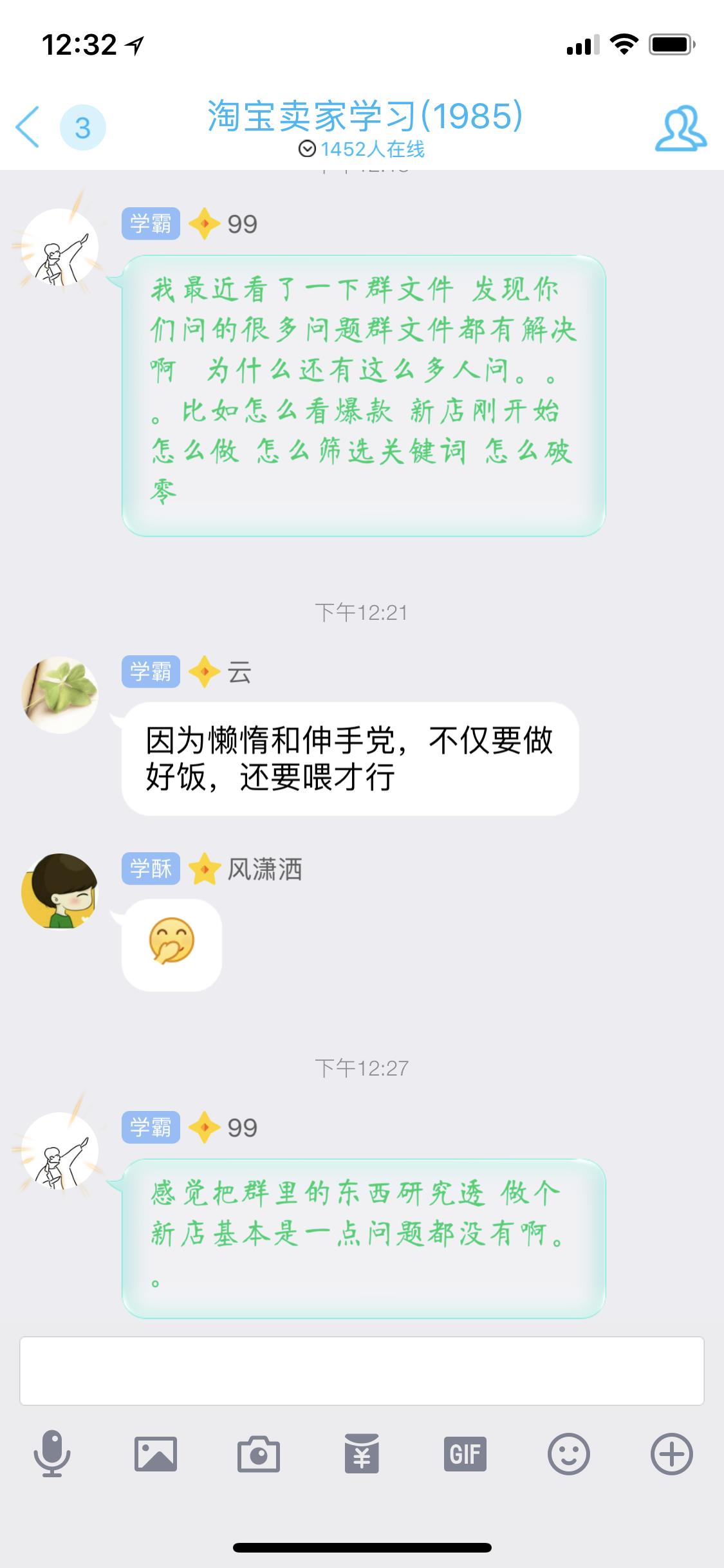Tap the yellow star level icon beside 云
The image size is (724, 1568).
pos(201,672)
